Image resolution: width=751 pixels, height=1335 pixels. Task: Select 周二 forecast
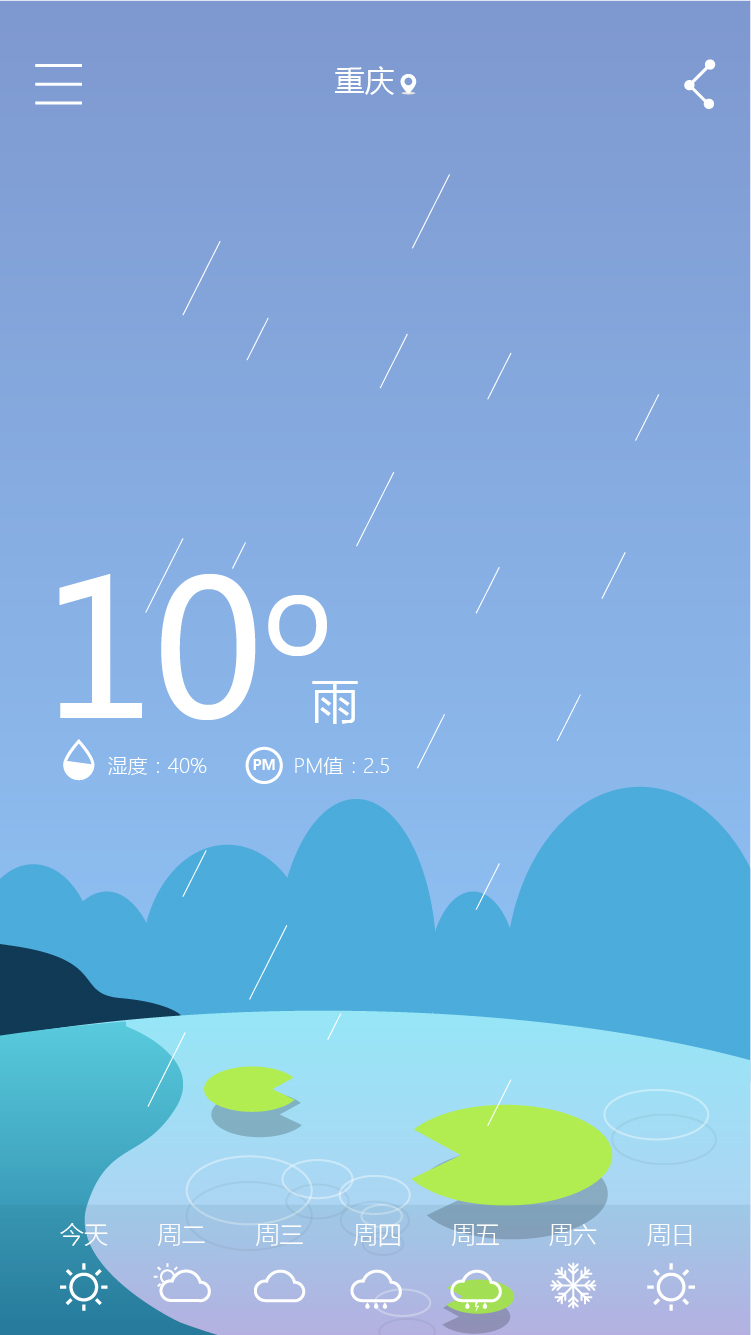[x=182, y=1264]
